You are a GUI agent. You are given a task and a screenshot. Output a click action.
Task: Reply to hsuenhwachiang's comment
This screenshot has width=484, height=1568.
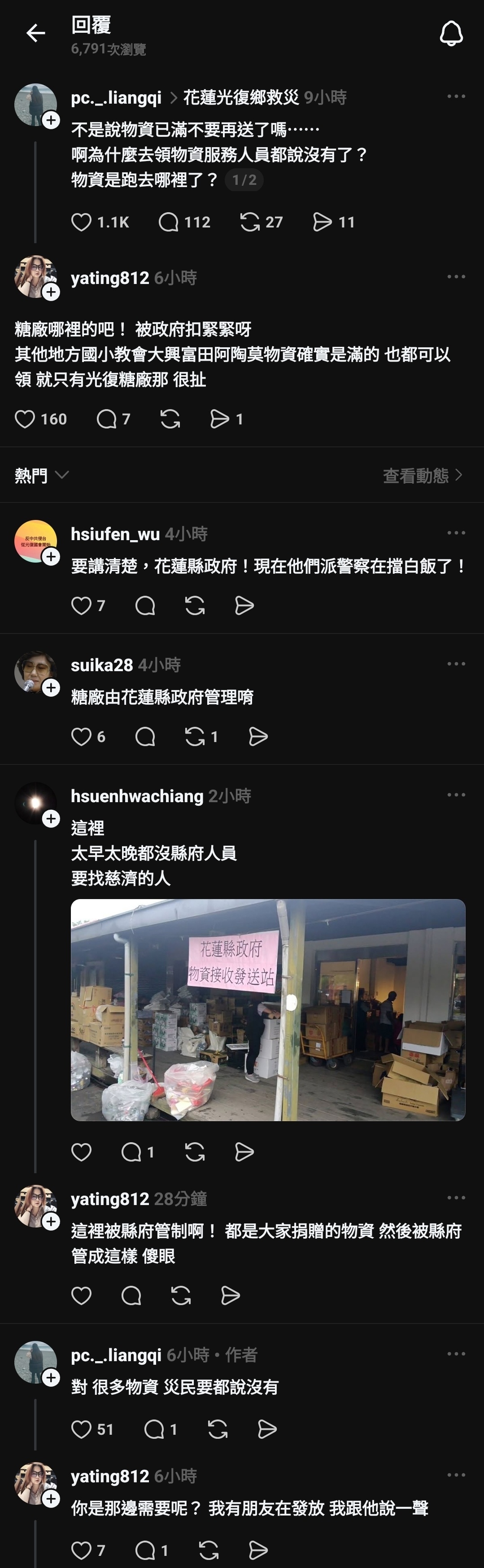click(131, 1152)
